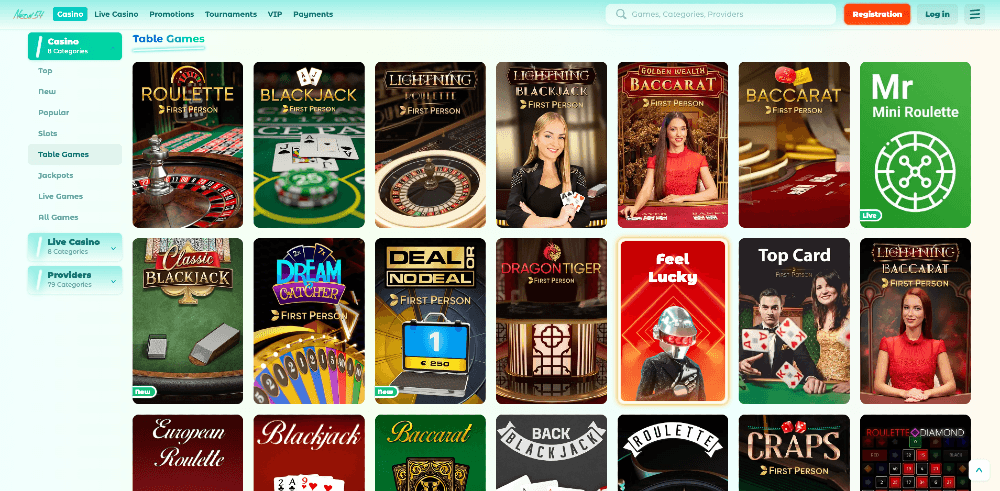Tap the Log in button
This screenshot has width=1000, height=491.
937,14
